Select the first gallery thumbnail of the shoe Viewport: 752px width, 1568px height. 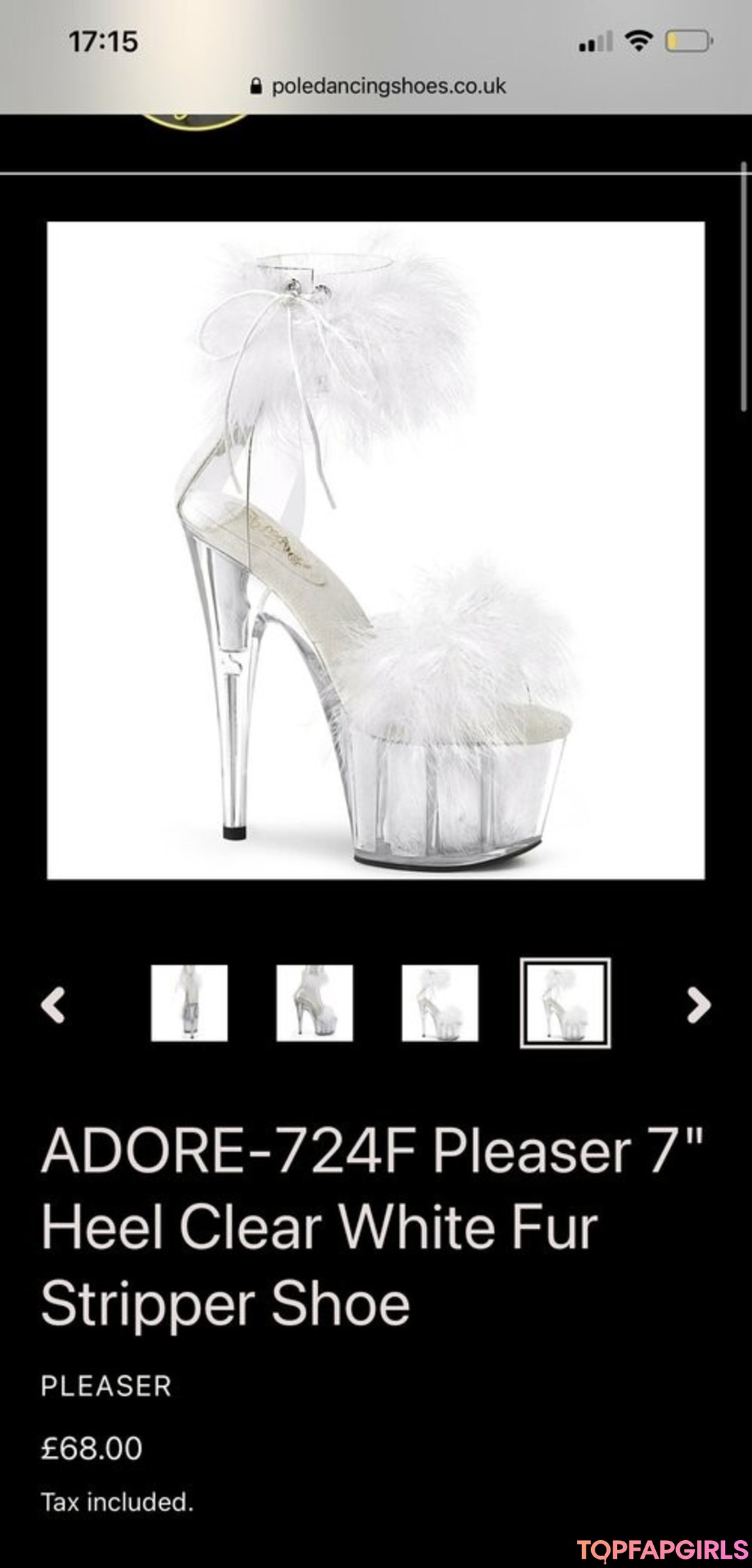pos(189,1003)
